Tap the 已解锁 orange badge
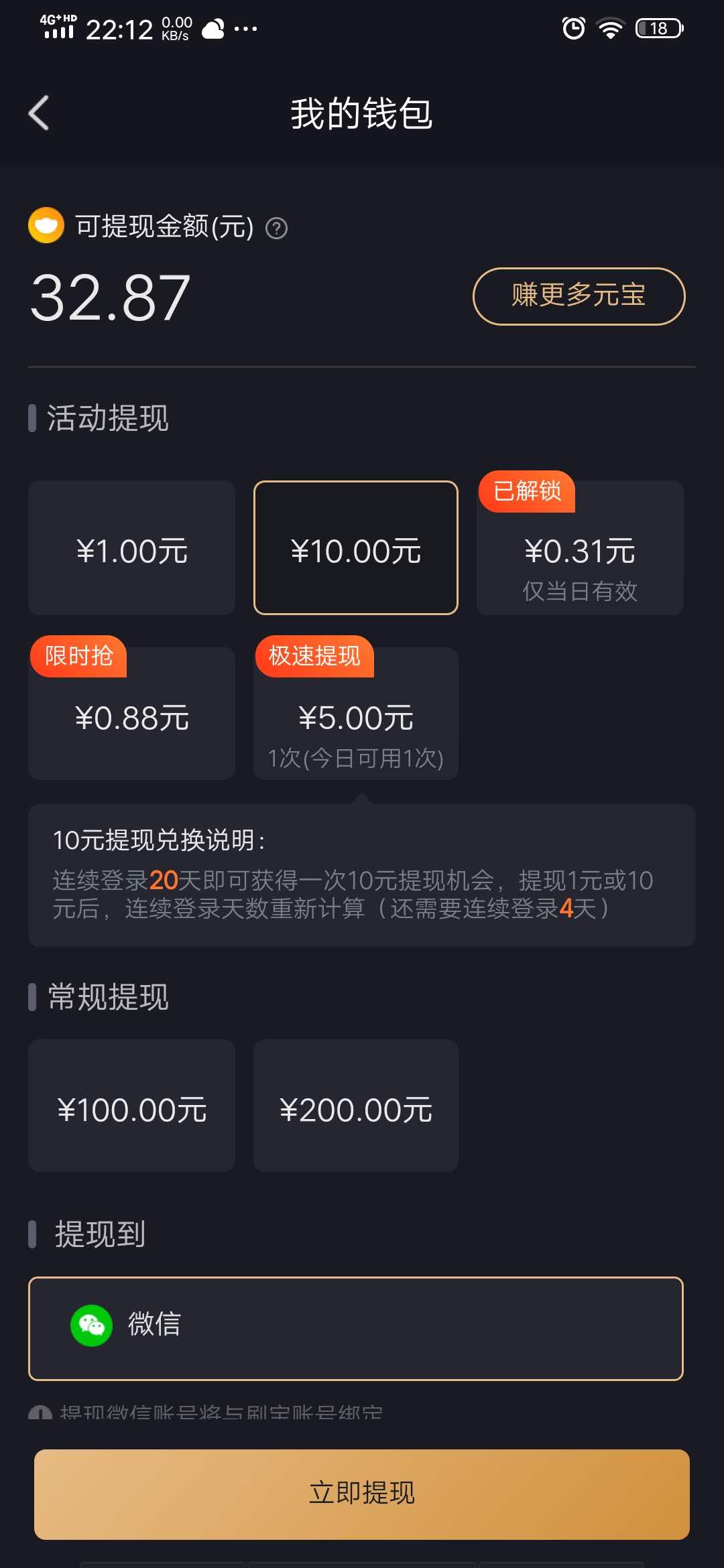 click(527, 491)
